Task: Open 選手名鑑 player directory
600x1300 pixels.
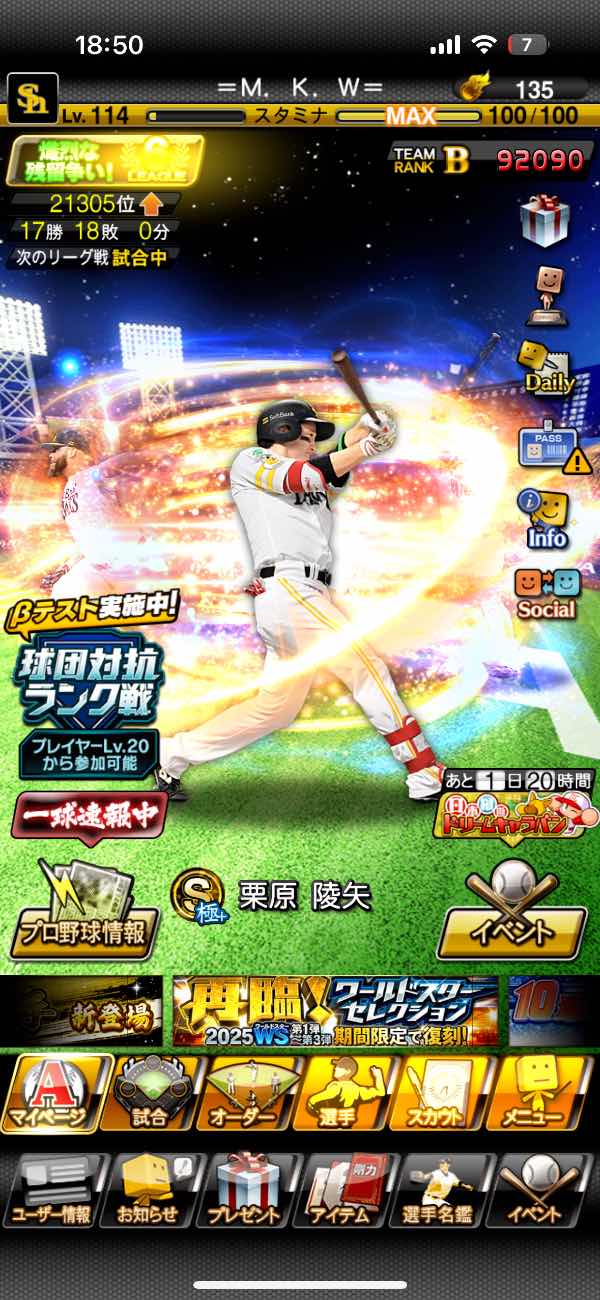Action: [x=438, y=1190]
